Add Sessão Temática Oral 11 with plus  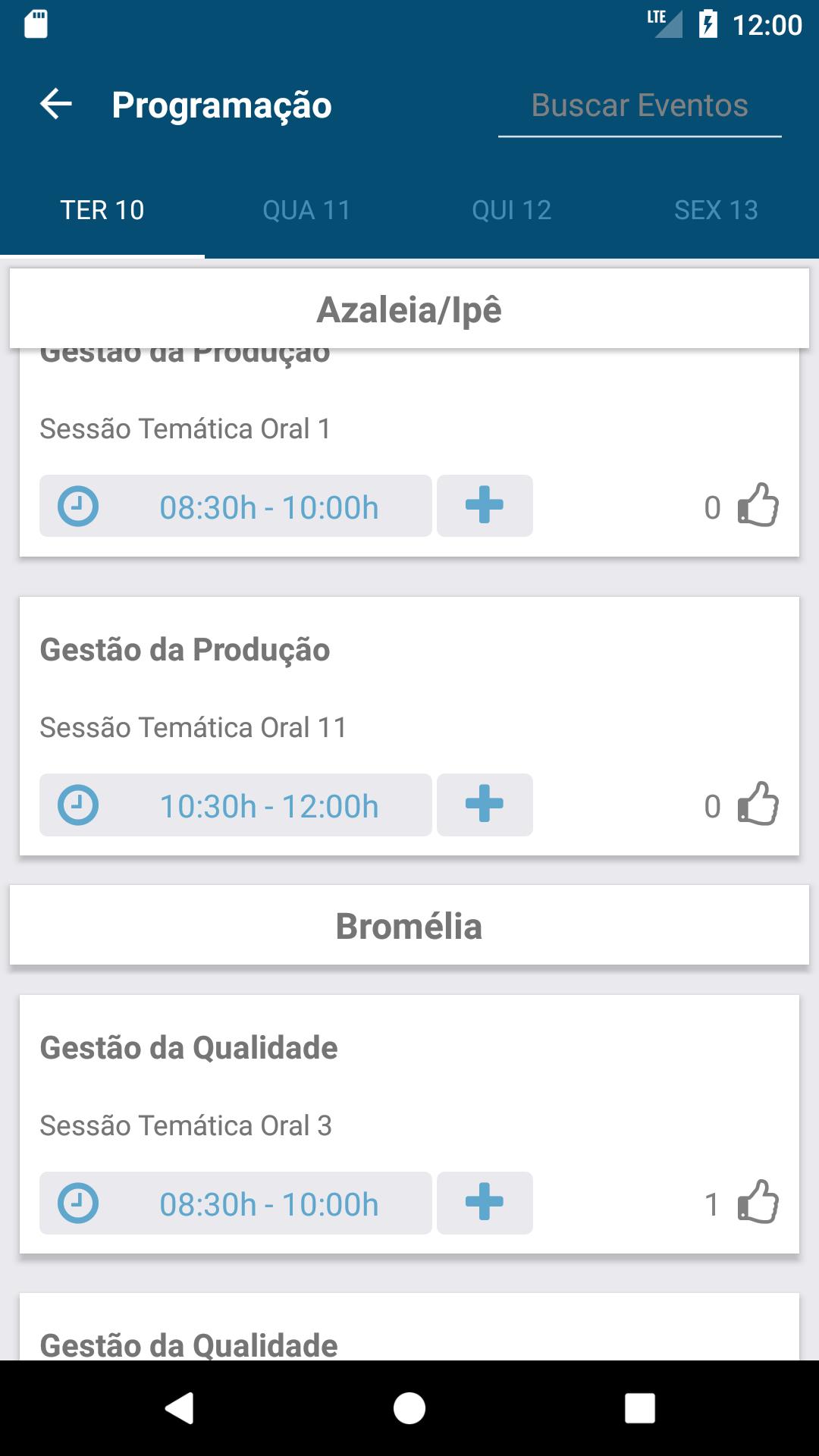coord(485,805)
